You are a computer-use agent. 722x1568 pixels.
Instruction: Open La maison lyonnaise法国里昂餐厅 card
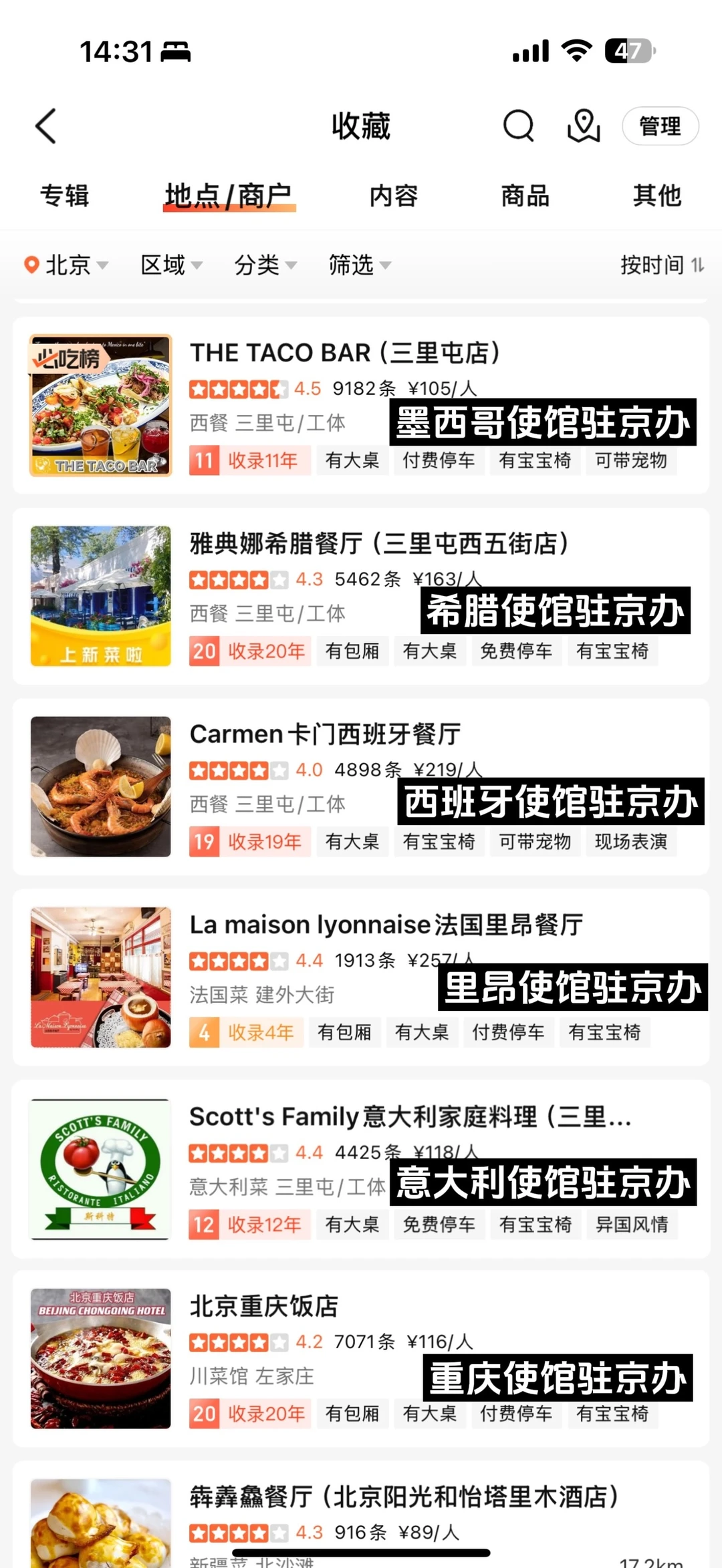386,925
